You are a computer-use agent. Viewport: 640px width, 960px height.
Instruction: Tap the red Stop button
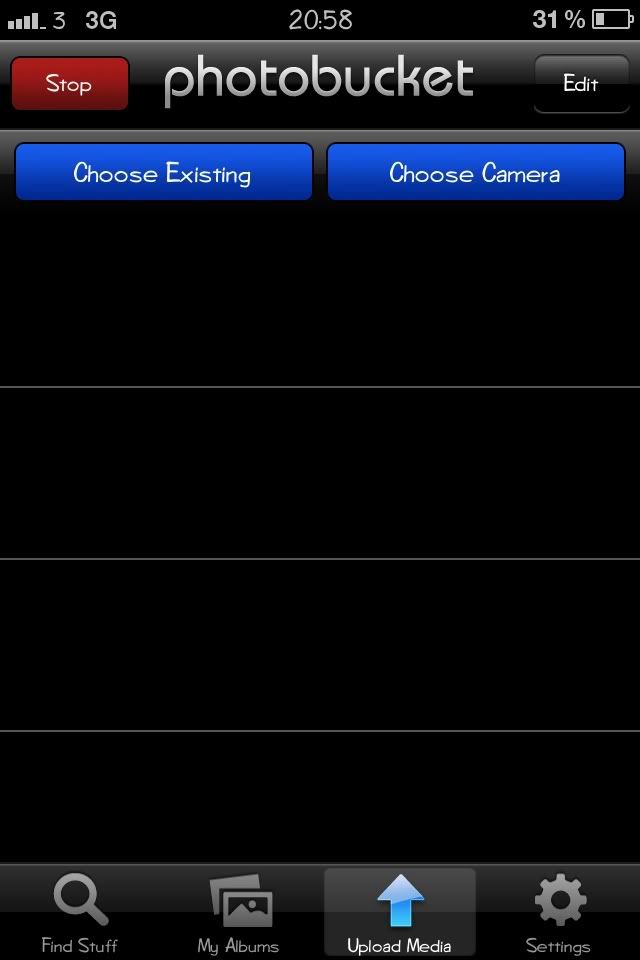click(x=70, y=83)
